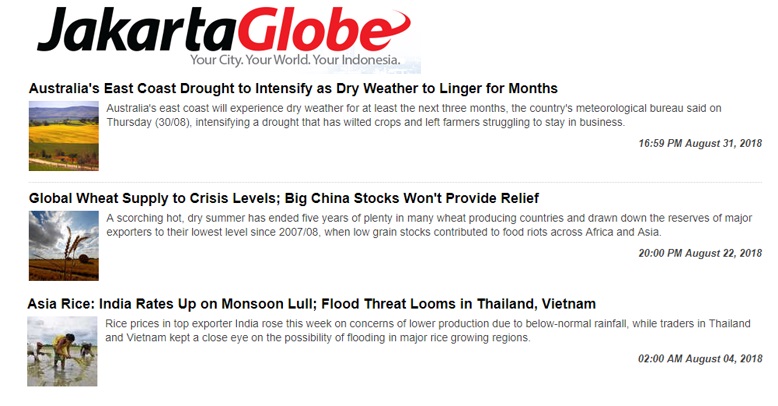Open the Asia Rice India Rates Up headline

[311, 303]
